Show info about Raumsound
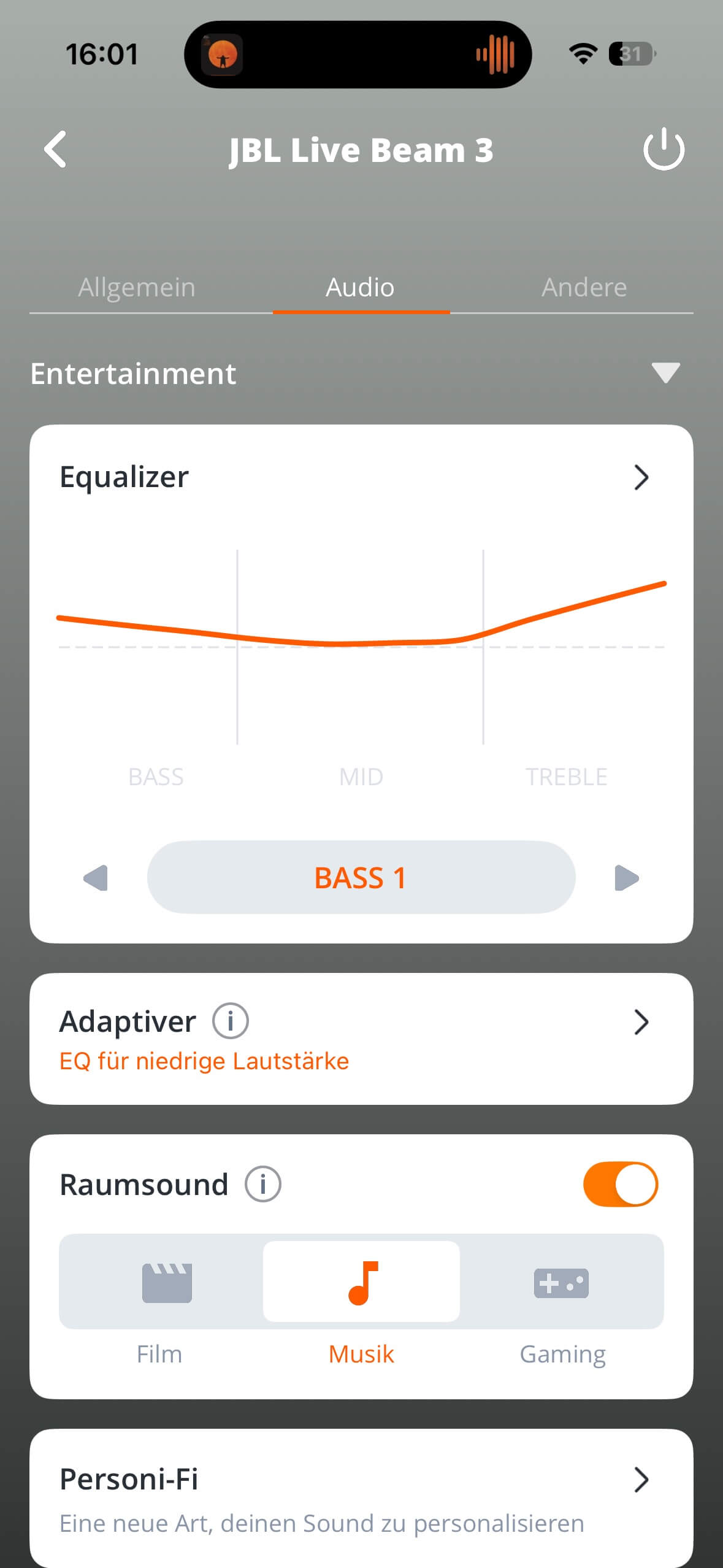Image resolution: width=723 pixels, height=1568 pixels. [263, 1185]
